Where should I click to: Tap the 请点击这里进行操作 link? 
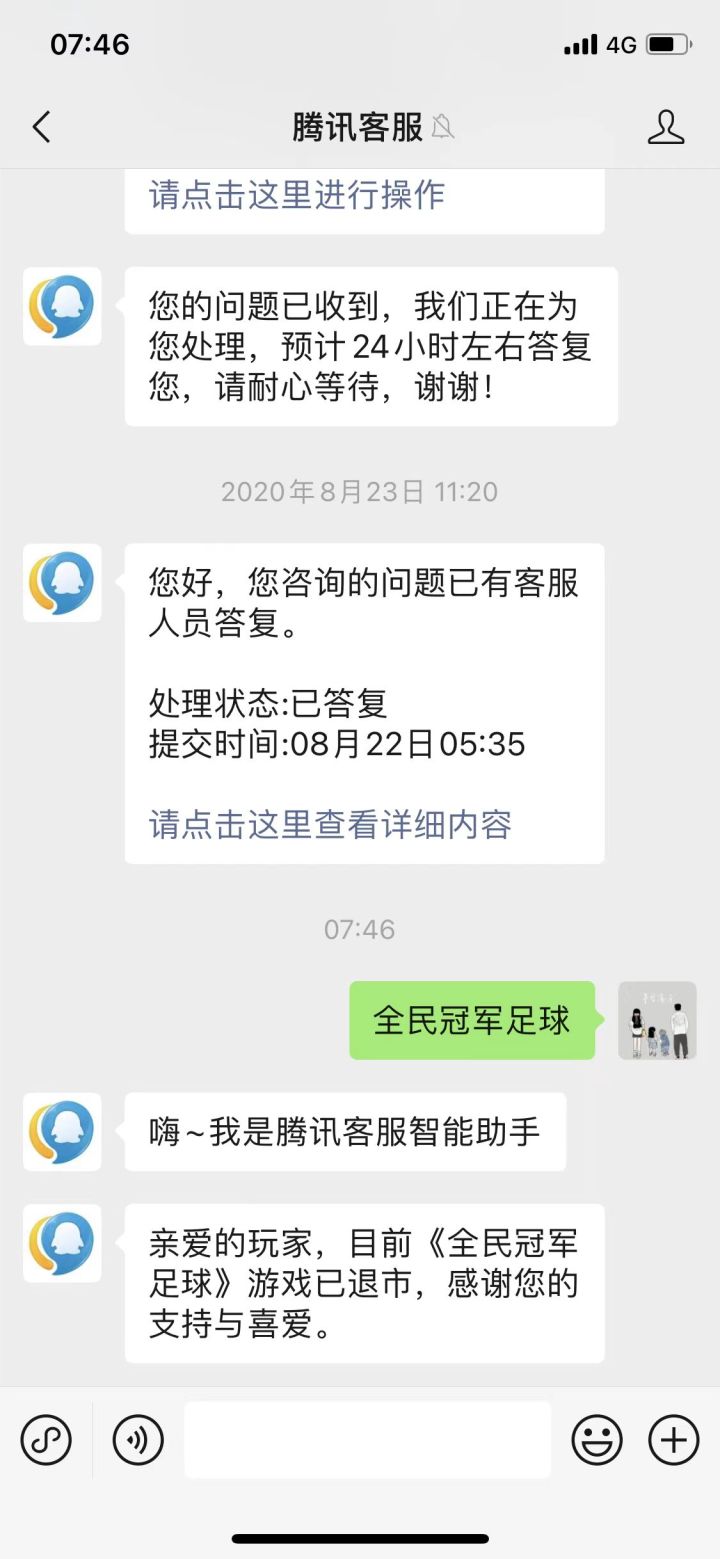pos(297,194)
